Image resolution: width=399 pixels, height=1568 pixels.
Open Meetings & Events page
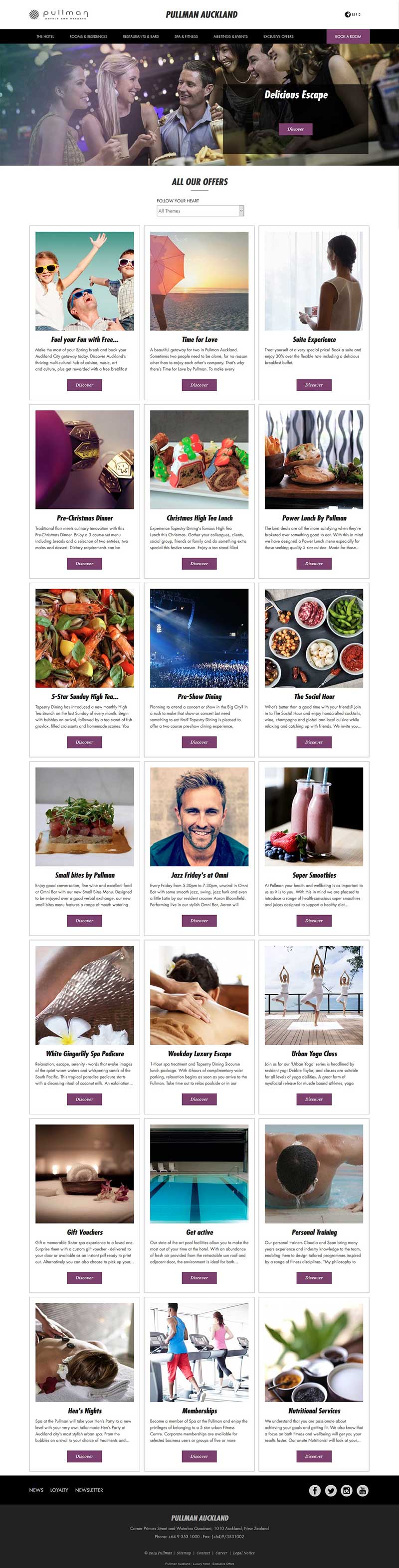coord(230,36)
